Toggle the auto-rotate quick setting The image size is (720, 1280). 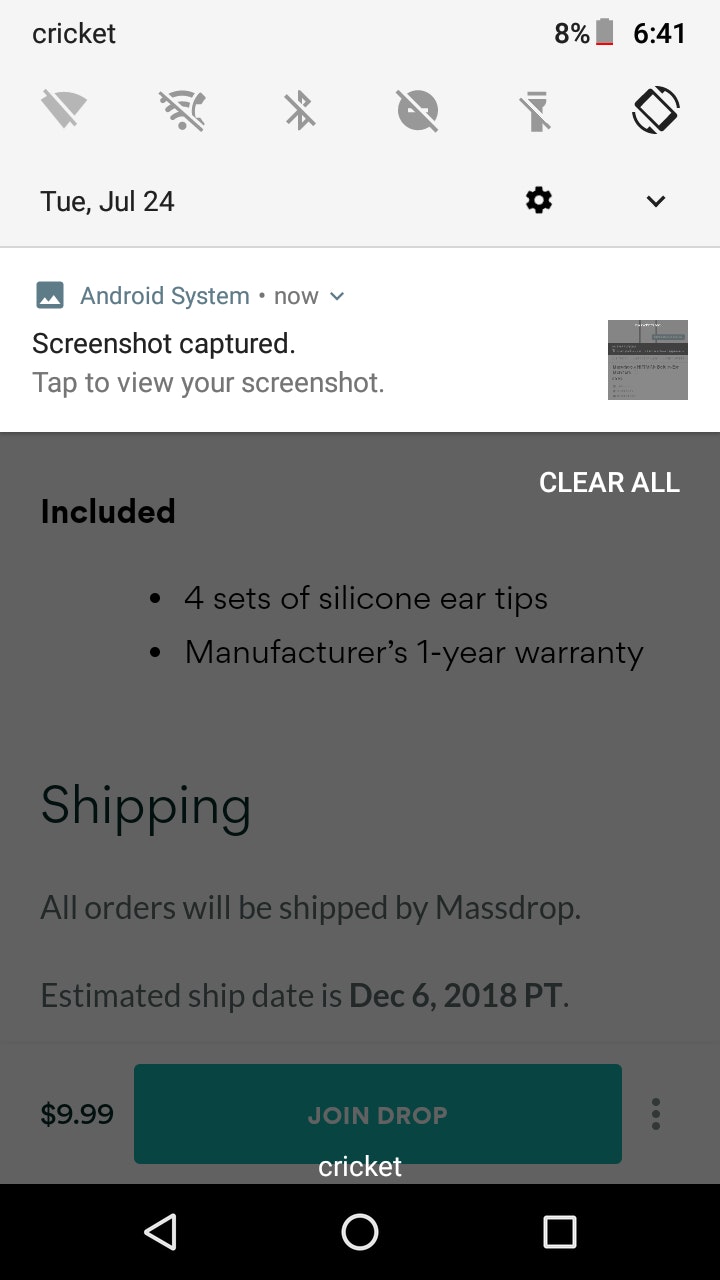656,110
